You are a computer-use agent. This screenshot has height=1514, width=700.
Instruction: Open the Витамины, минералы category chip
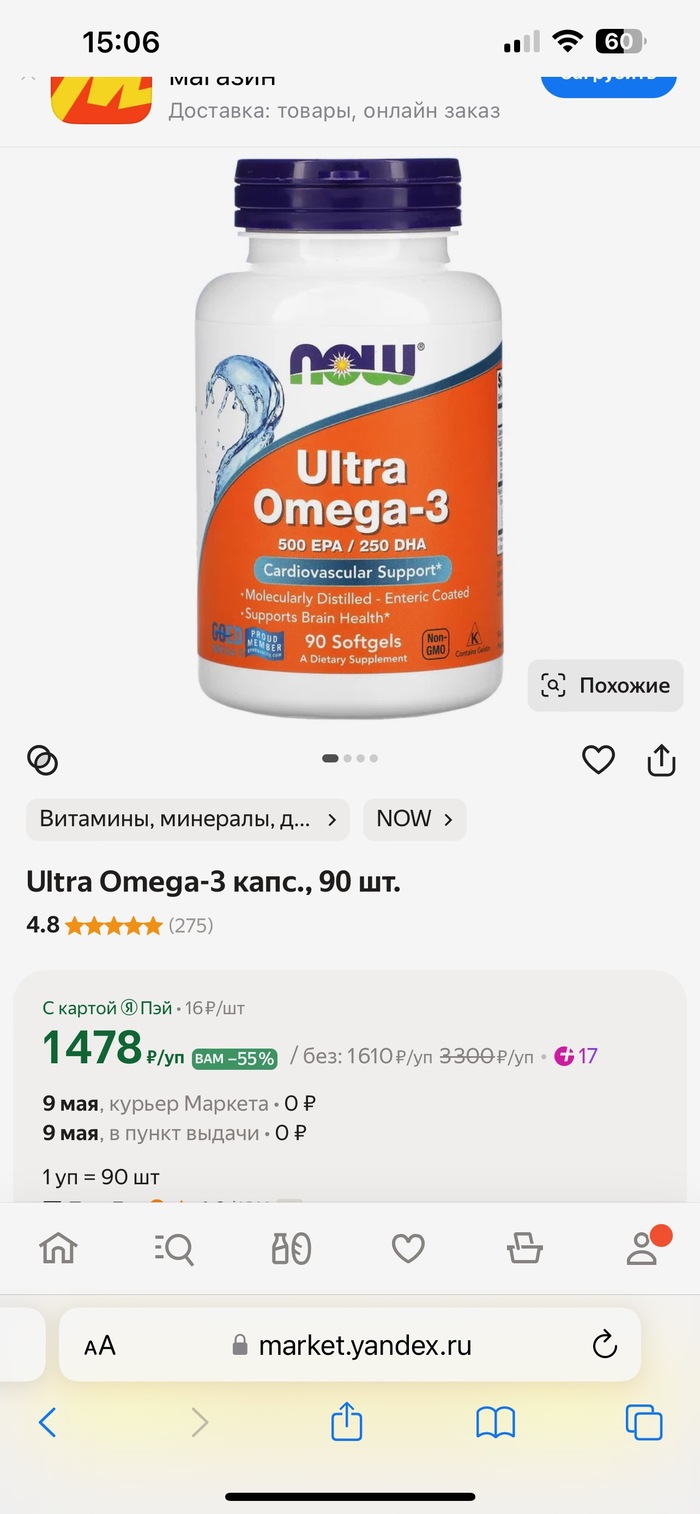187,819
